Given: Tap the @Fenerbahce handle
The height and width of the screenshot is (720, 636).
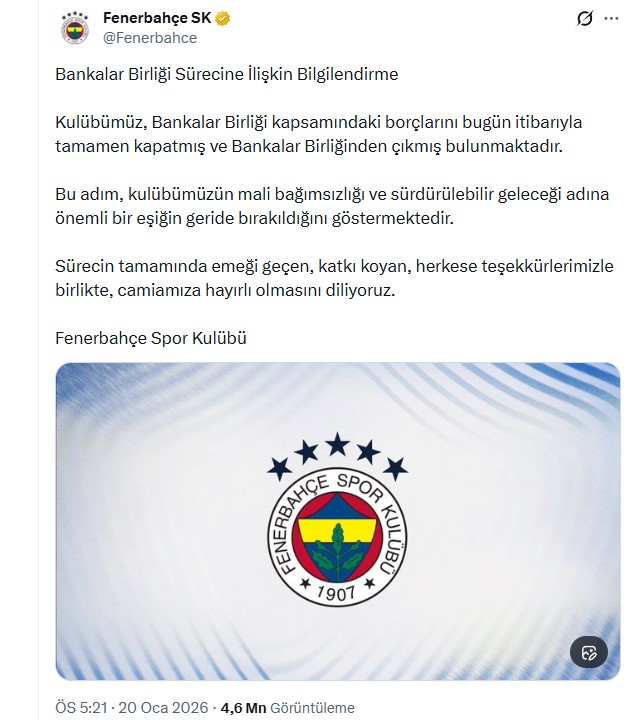Looking at the screenshot, I should tap(150, 38).
